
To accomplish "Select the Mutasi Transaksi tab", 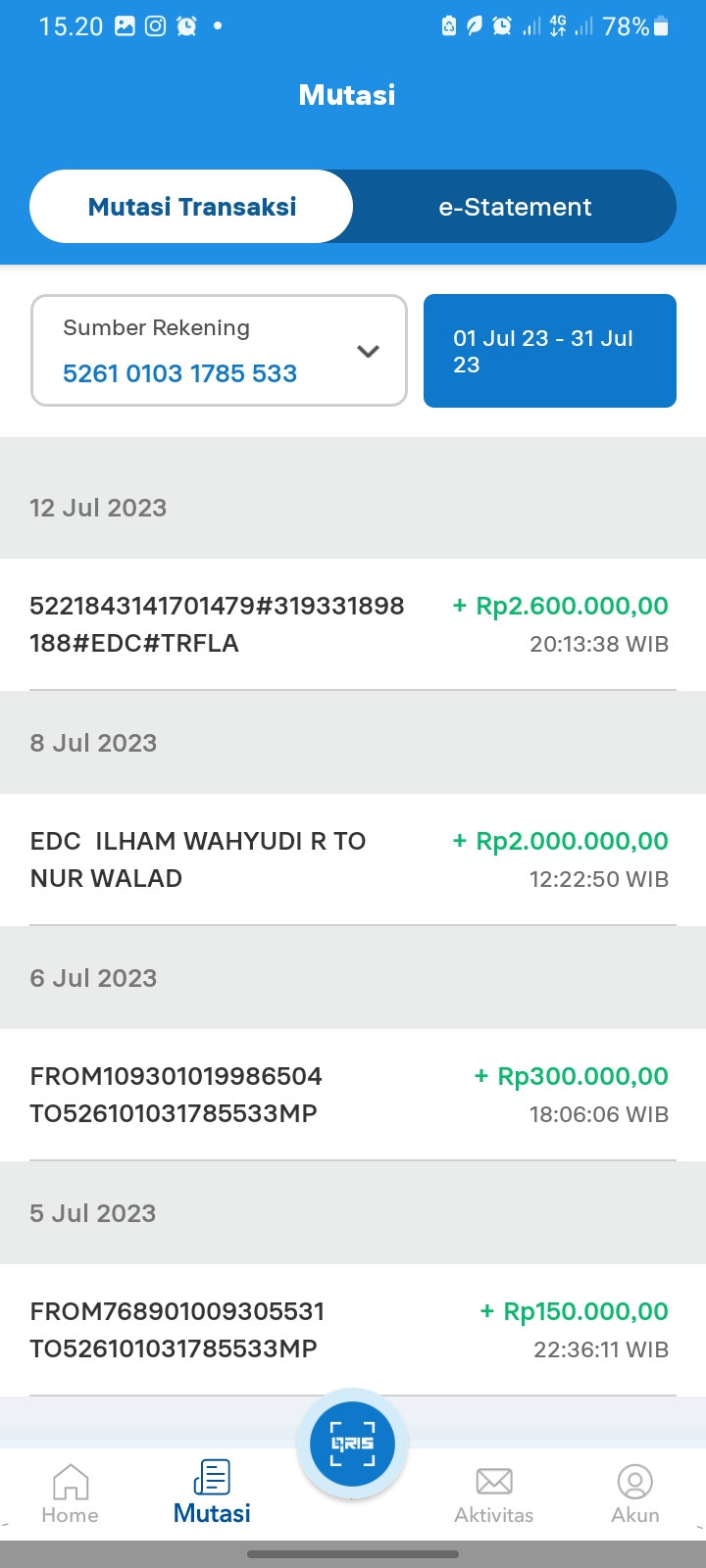I will pos(192,207).
